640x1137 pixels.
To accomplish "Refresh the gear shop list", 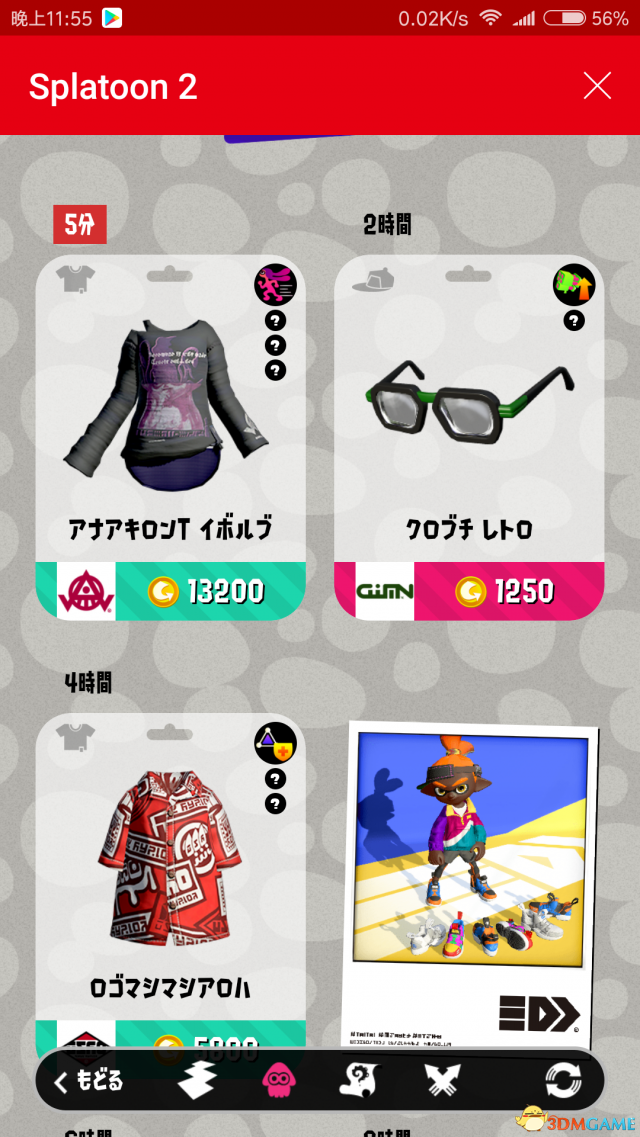I will click(x=563, y=1081).
